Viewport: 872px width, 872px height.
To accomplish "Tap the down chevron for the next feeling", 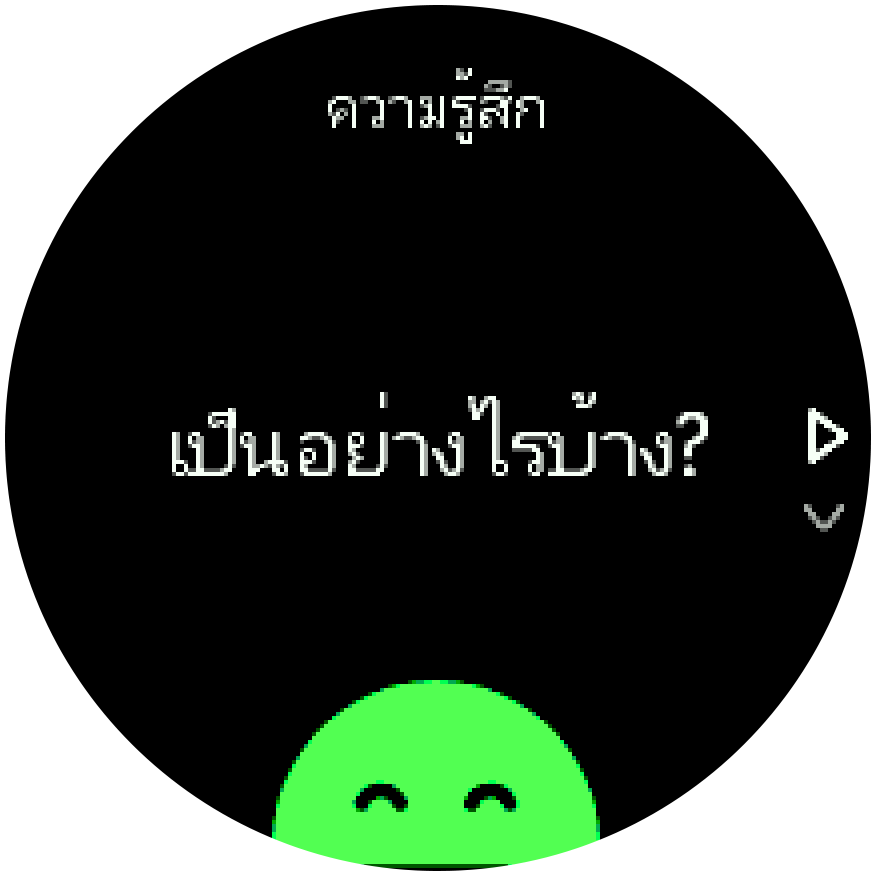I will (x=824, y=516).
